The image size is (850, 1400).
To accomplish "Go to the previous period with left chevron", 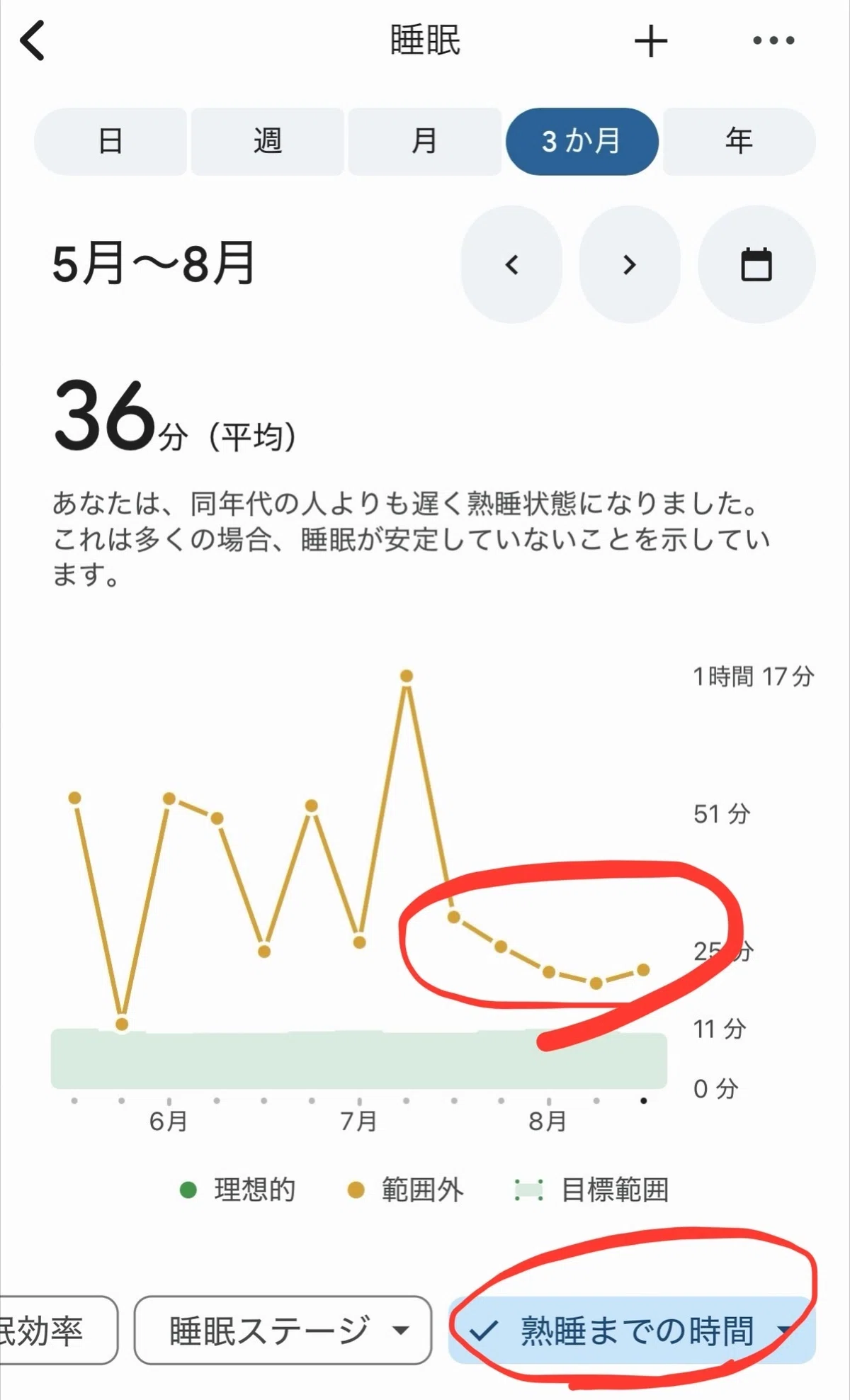I will (x=511, y=264).
